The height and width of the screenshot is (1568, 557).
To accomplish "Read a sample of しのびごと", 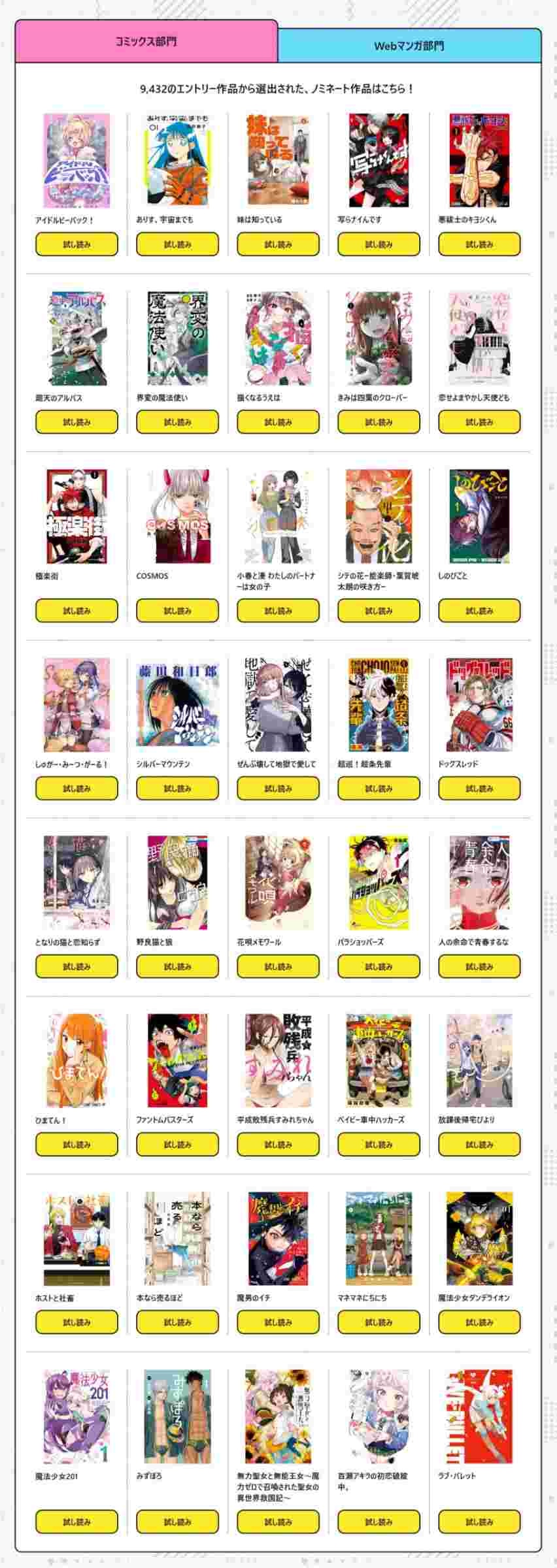I will click(x=479, y=611).
